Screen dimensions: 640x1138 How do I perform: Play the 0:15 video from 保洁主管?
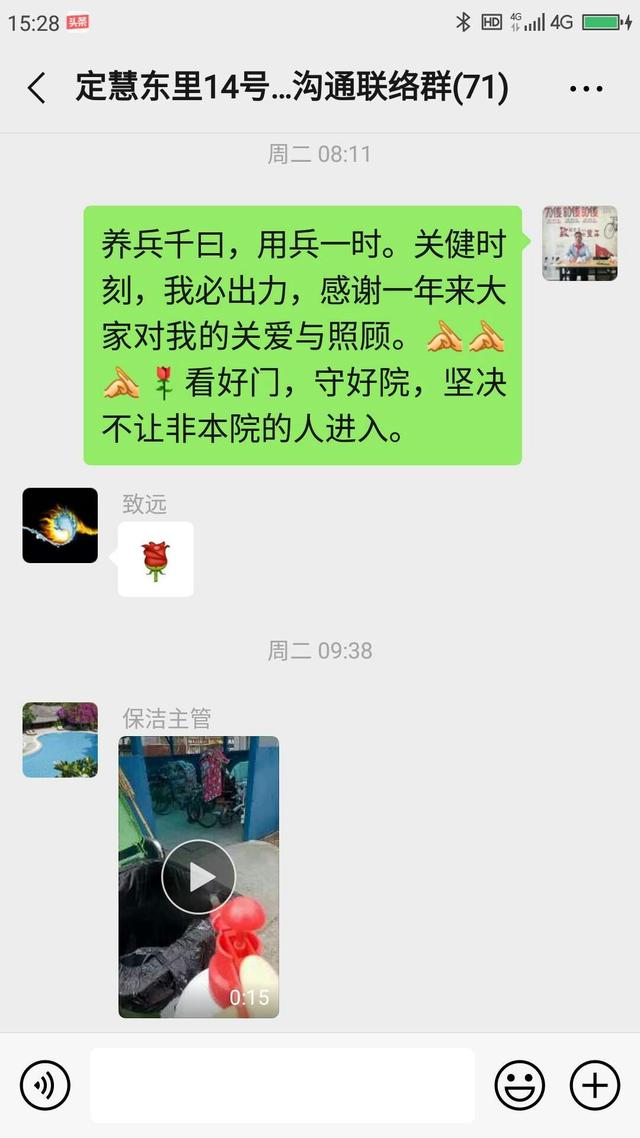pyautogui.click(x=199, y=877)
